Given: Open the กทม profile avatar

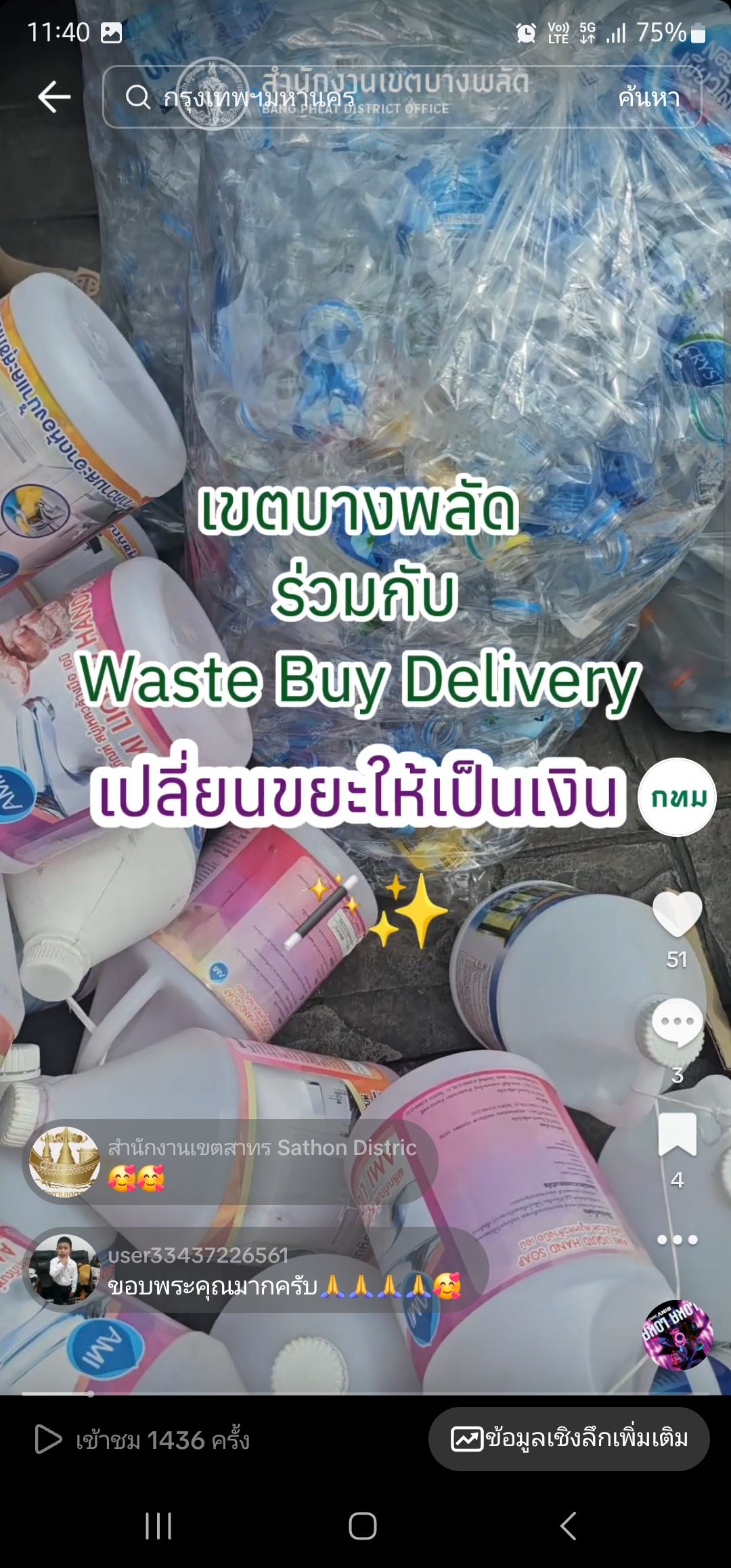Looking at the screenshot, I should click(x=676, y=798).
